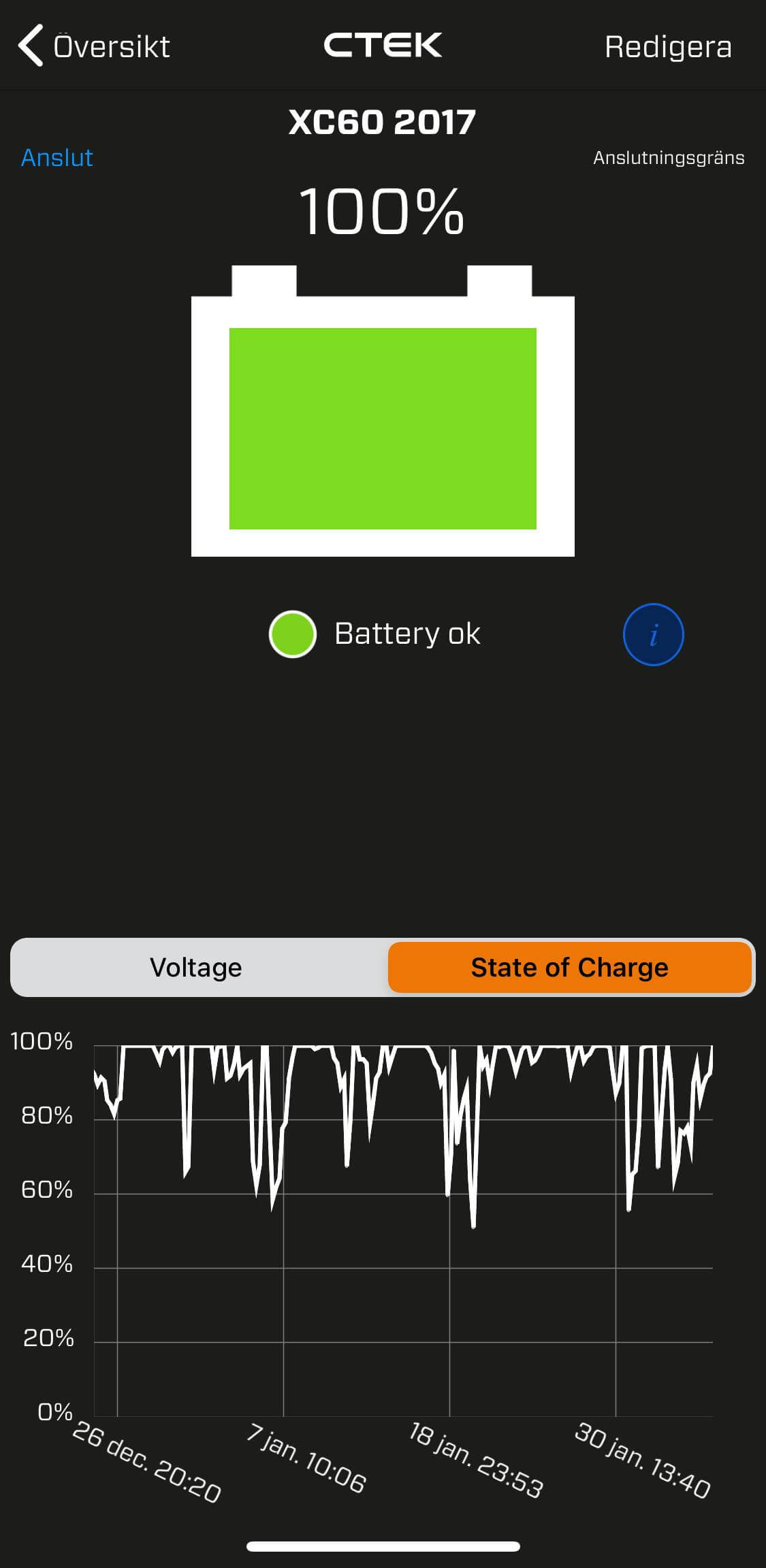This screenshot has width=766, height=1568.
Task: Switch to the Voltage graph
Action: (x=196, y=967)
